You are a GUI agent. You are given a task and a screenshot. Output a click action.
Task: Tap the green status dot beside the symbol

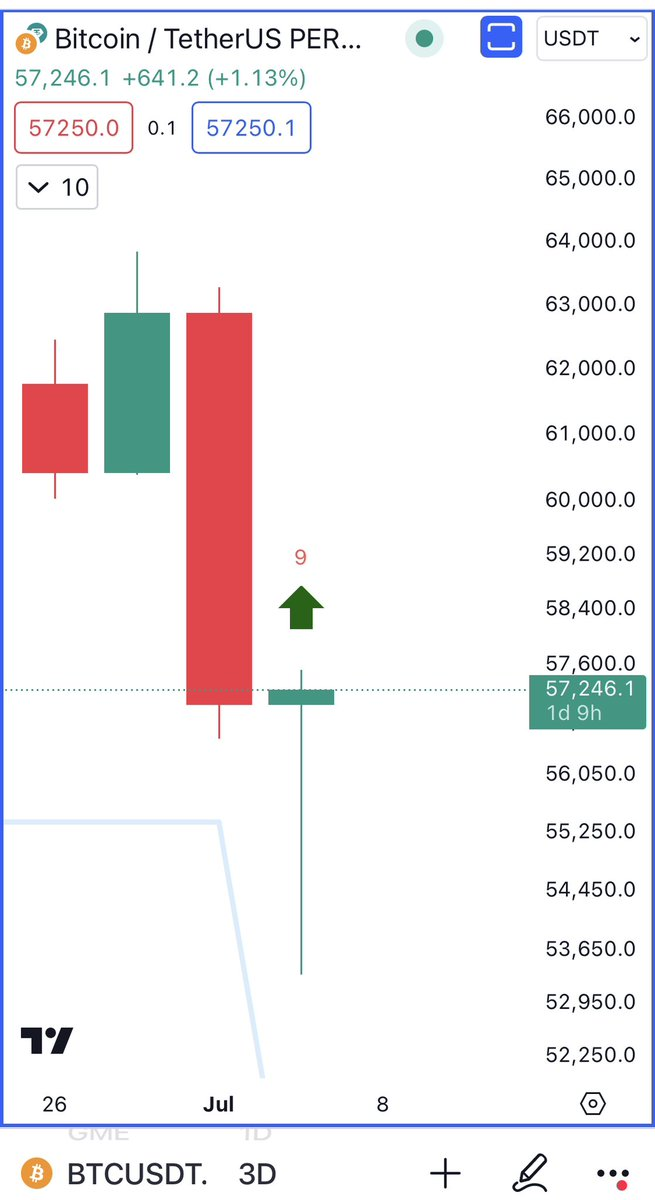click(x=424, y=39)
